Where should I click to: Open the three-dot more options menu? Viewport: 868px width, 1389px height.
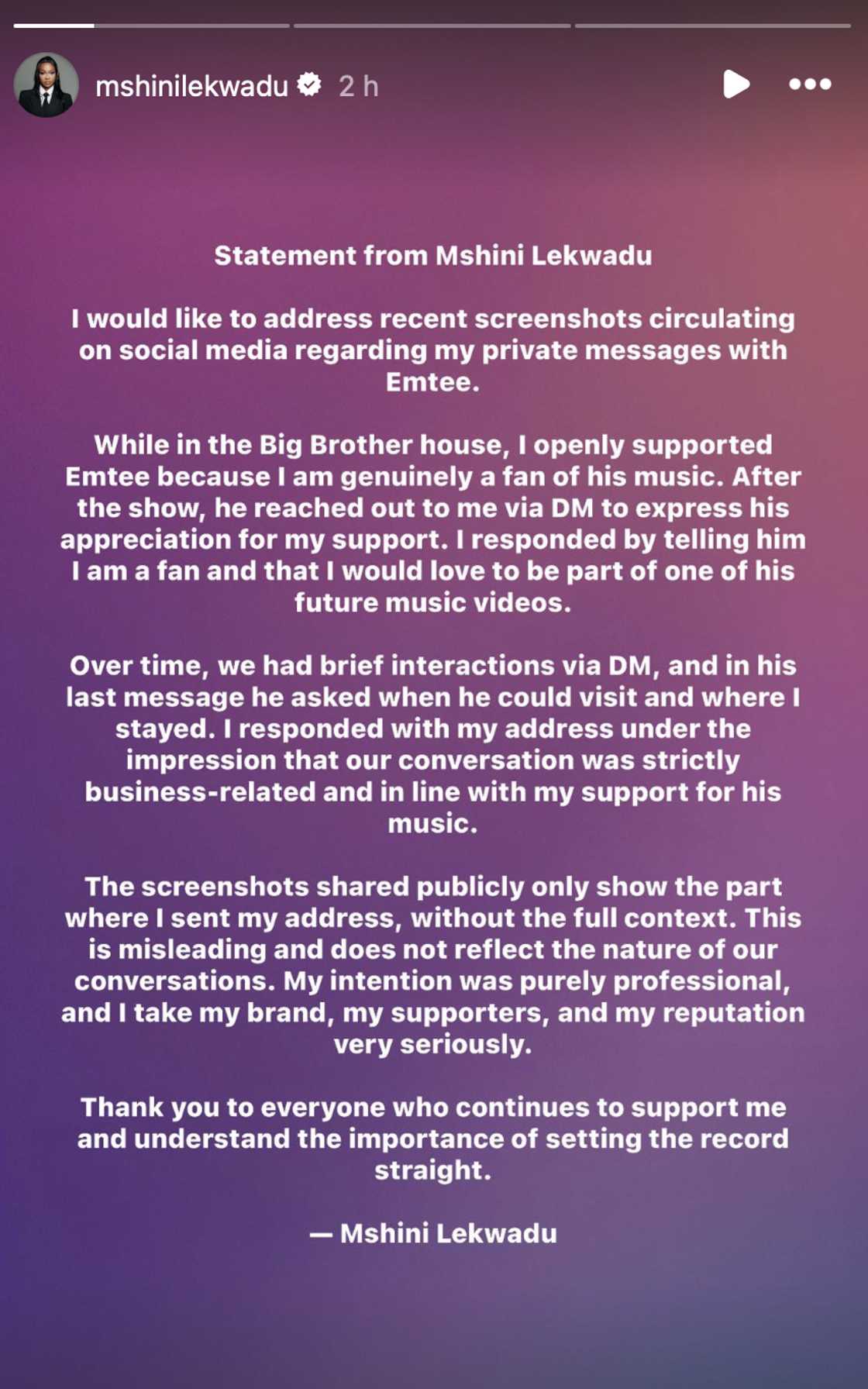pos(810,84)
